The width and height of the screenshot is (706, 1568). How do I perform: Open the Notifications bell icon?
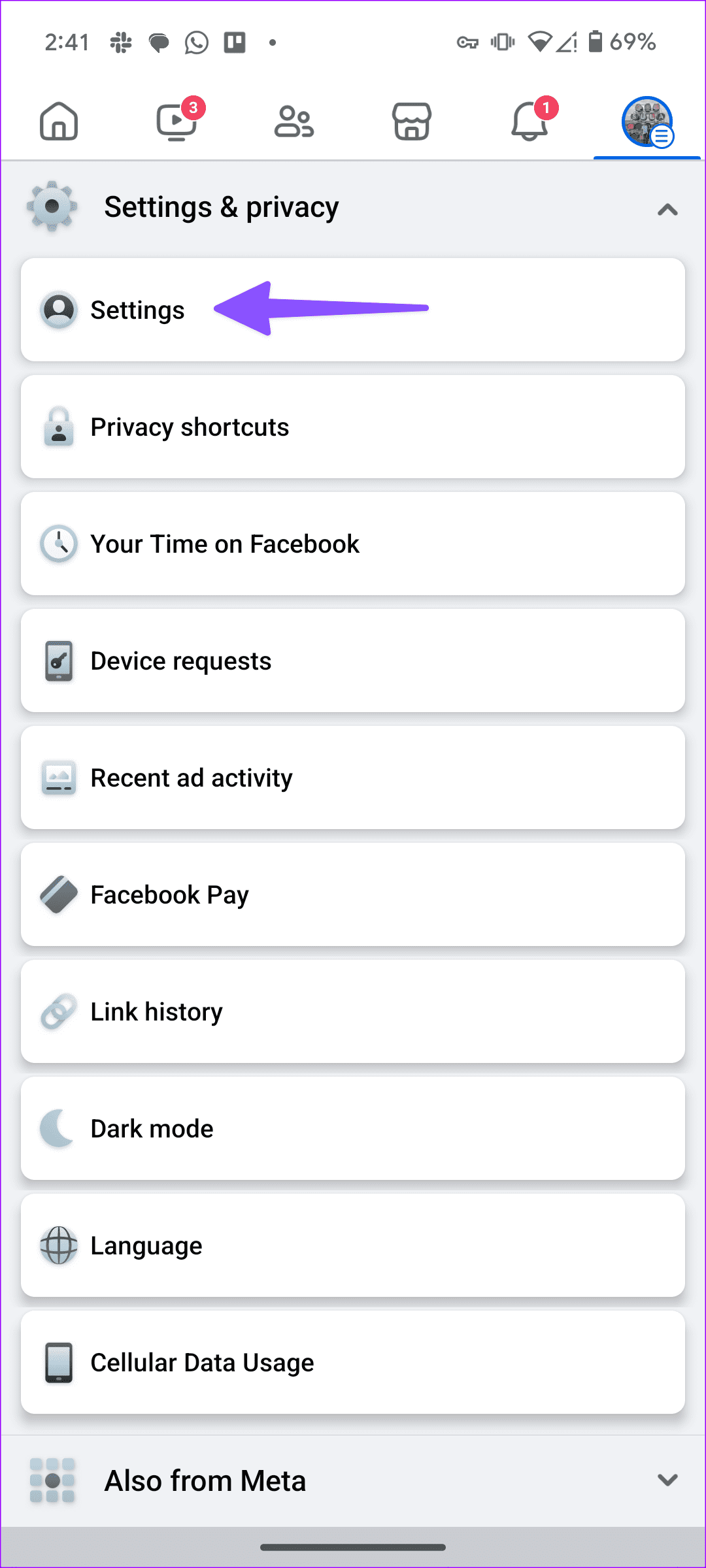click(529, 122)
